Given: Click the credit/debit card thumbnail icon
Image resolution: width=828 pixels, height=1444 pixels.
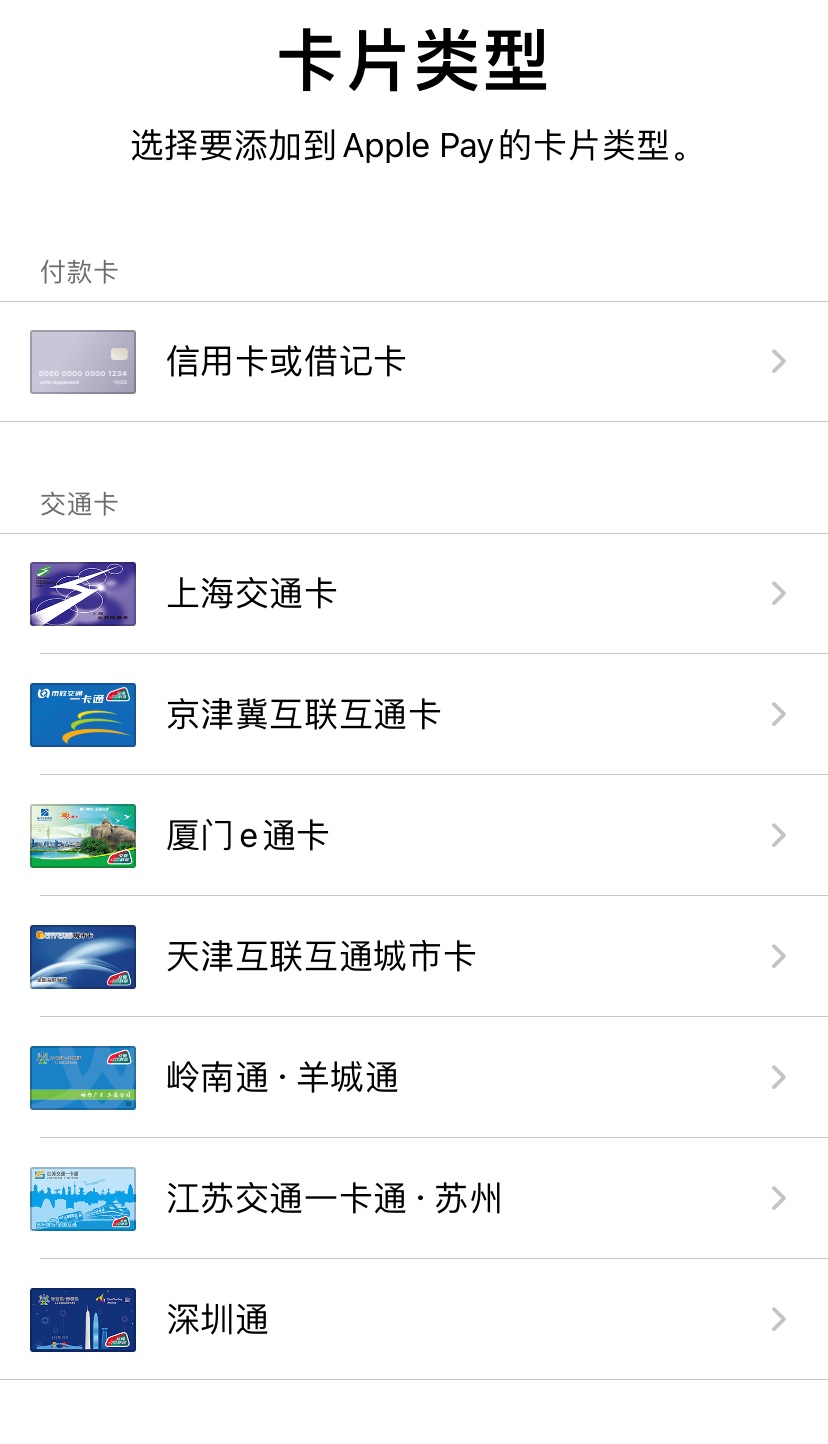Looking at the screenshot, I should tap(83, 361).
